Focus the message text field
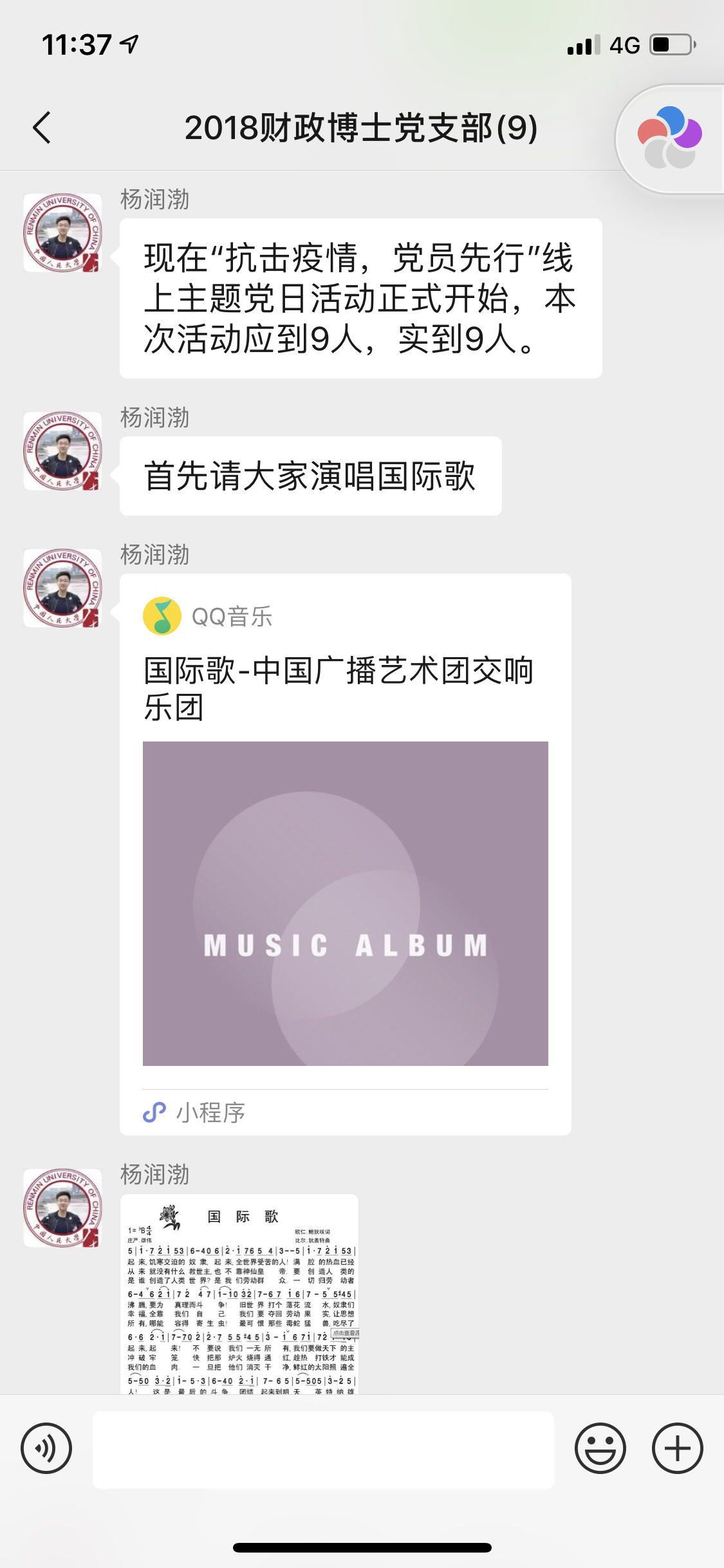 pos(323,1450)
